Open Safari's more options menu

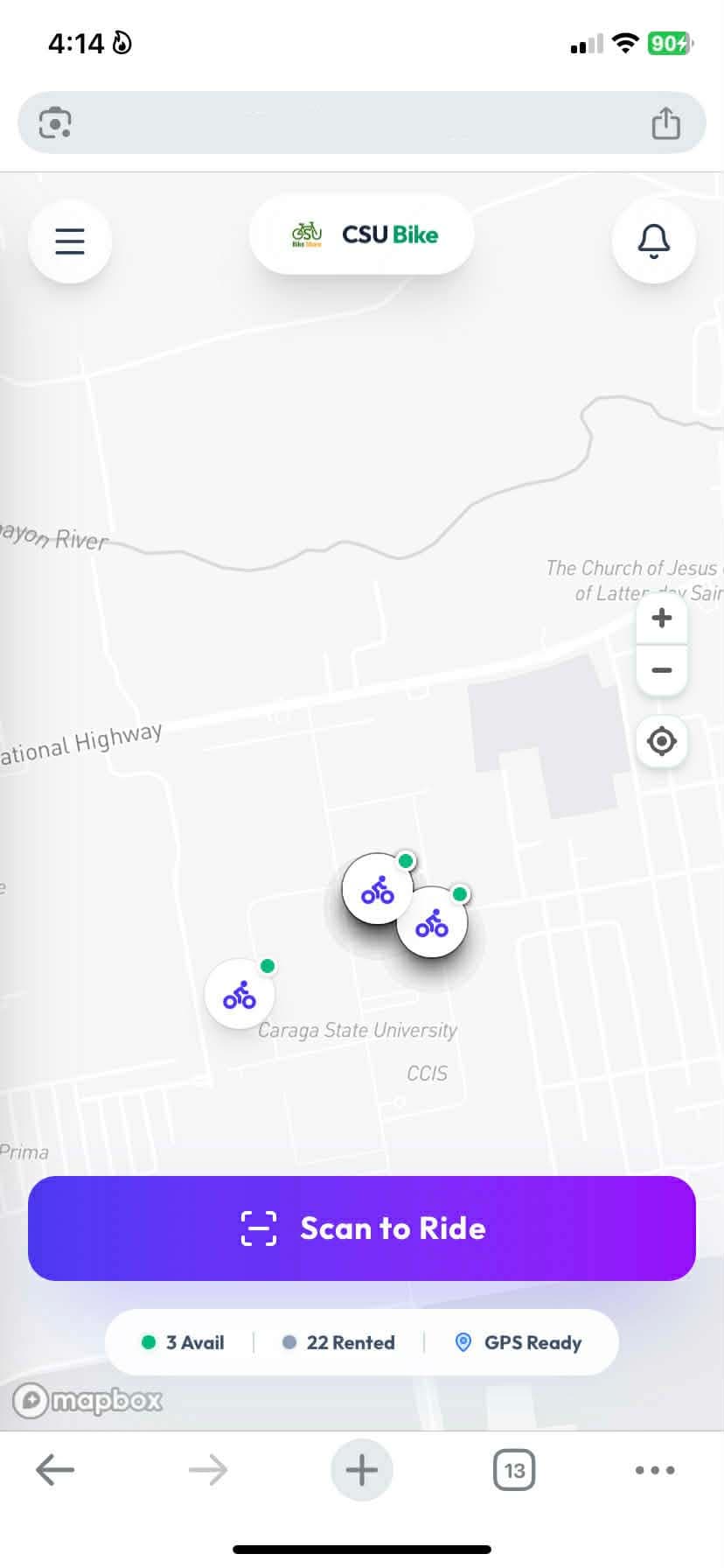click(654, 1470)
